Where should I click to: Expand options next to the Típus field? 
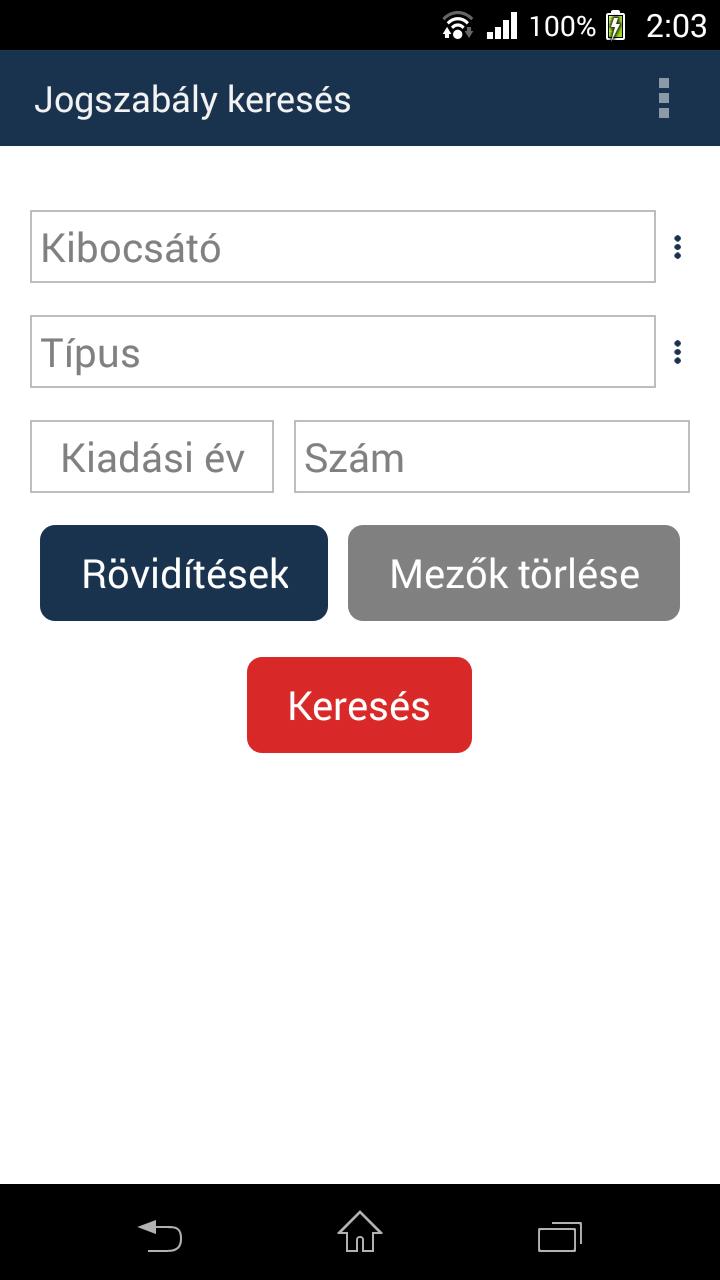pos(678,352)
